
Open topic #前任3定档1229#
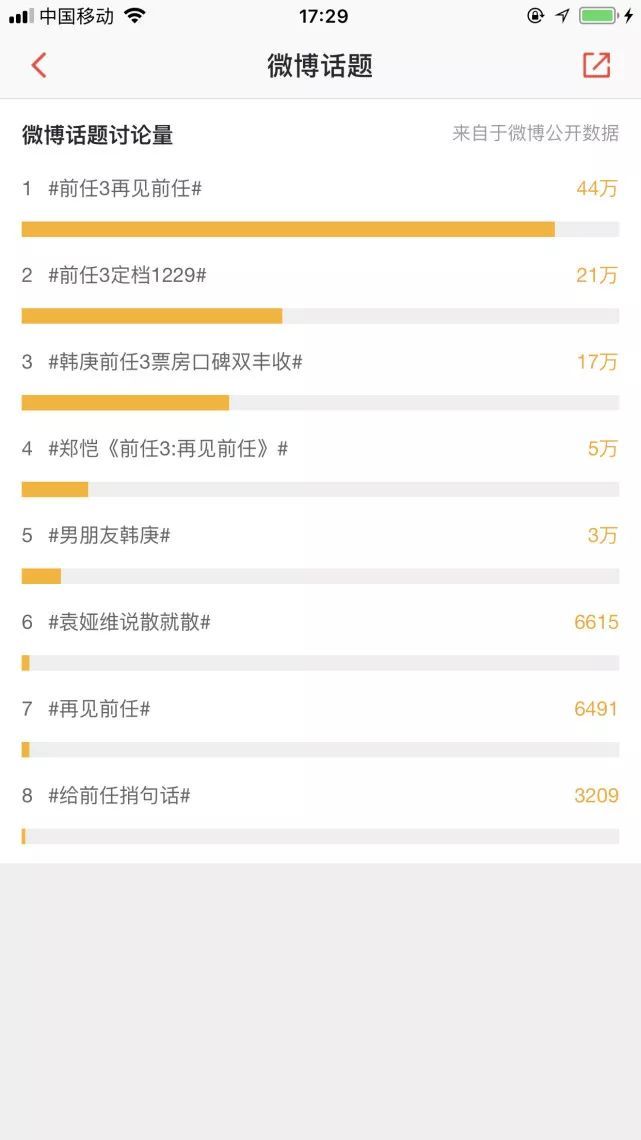(127, 275)
